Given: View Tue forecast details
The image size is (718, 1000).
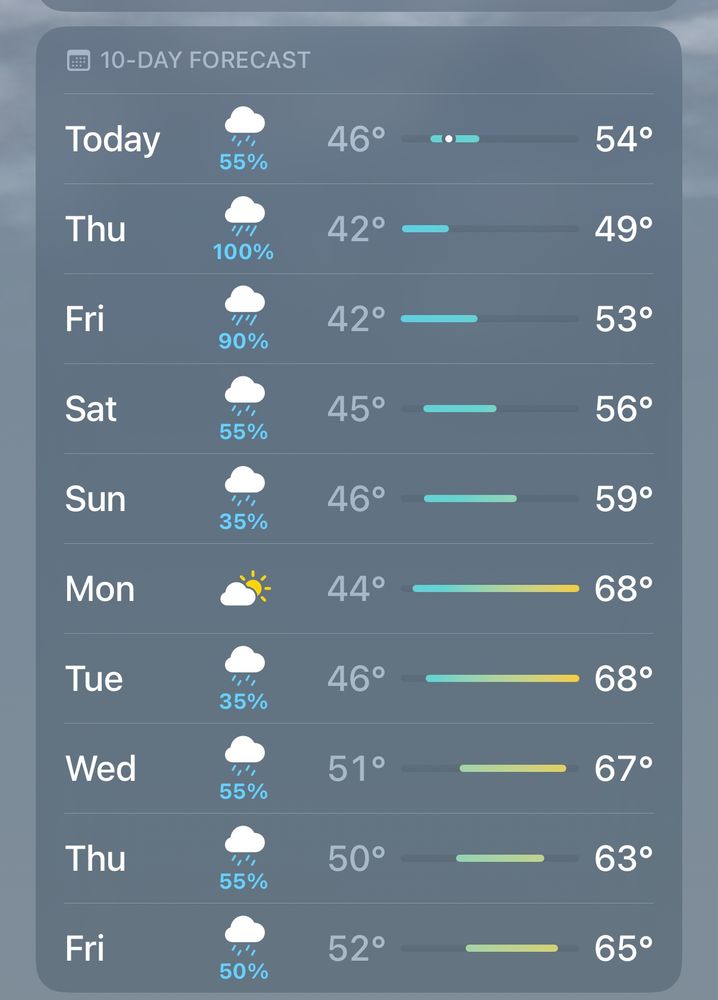Looking at the screenshot, I should pyautogui.click(x=359, y=679).
